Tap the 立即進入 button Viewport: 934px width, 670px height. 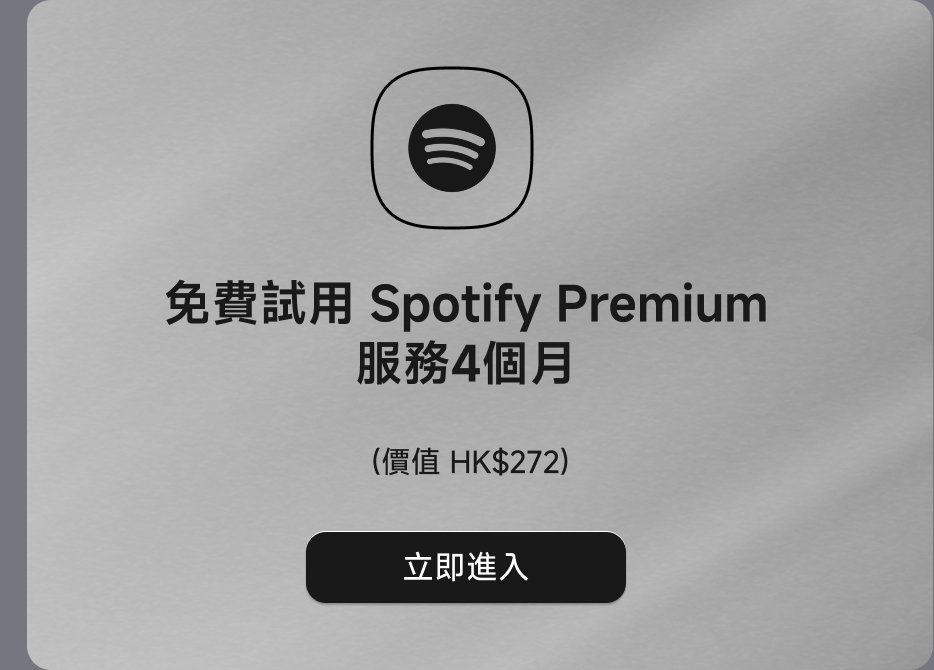pyautogui.click(x=465, y=567)
